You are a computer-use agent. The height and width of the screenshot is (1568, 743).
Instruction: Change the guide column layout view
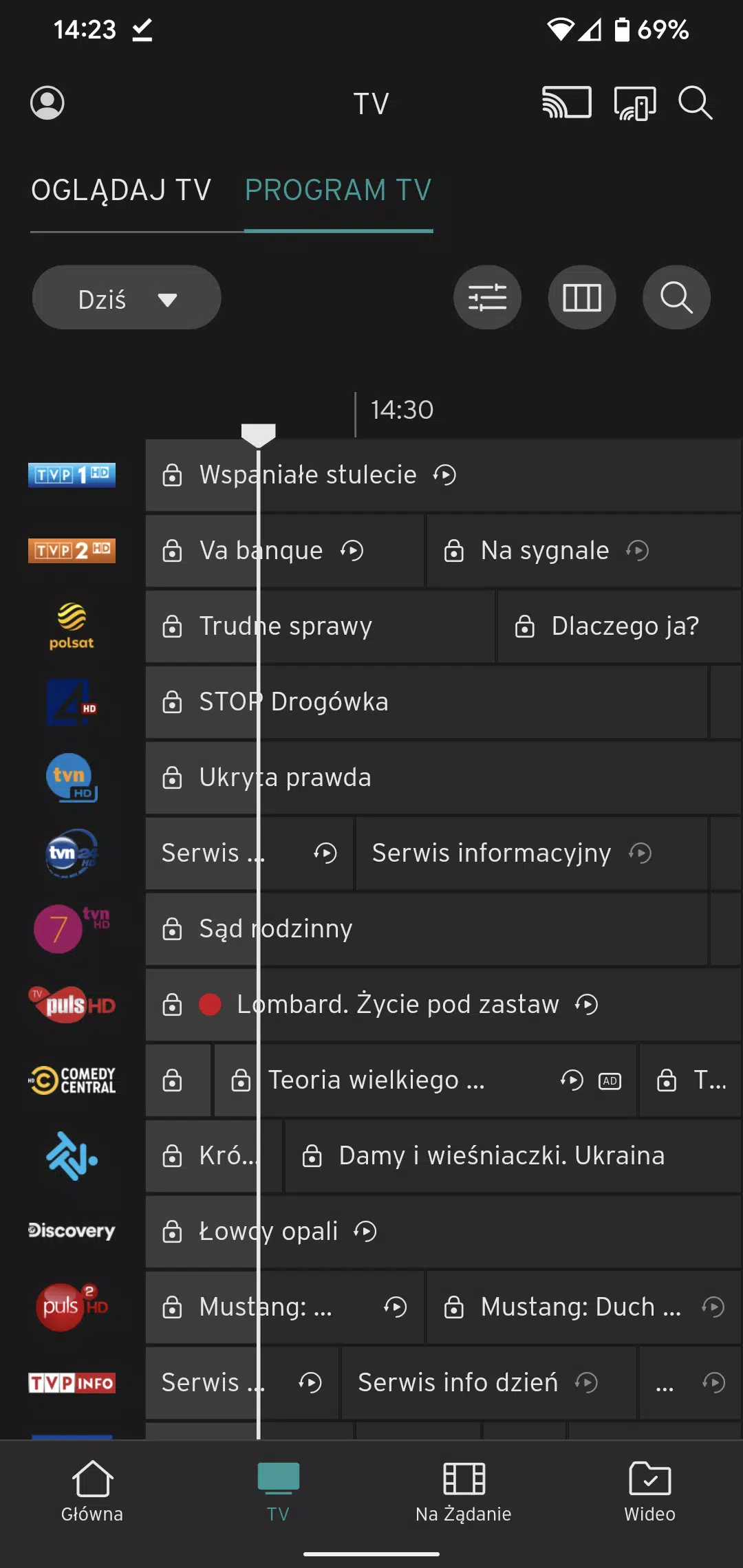[x=582, y=298]
